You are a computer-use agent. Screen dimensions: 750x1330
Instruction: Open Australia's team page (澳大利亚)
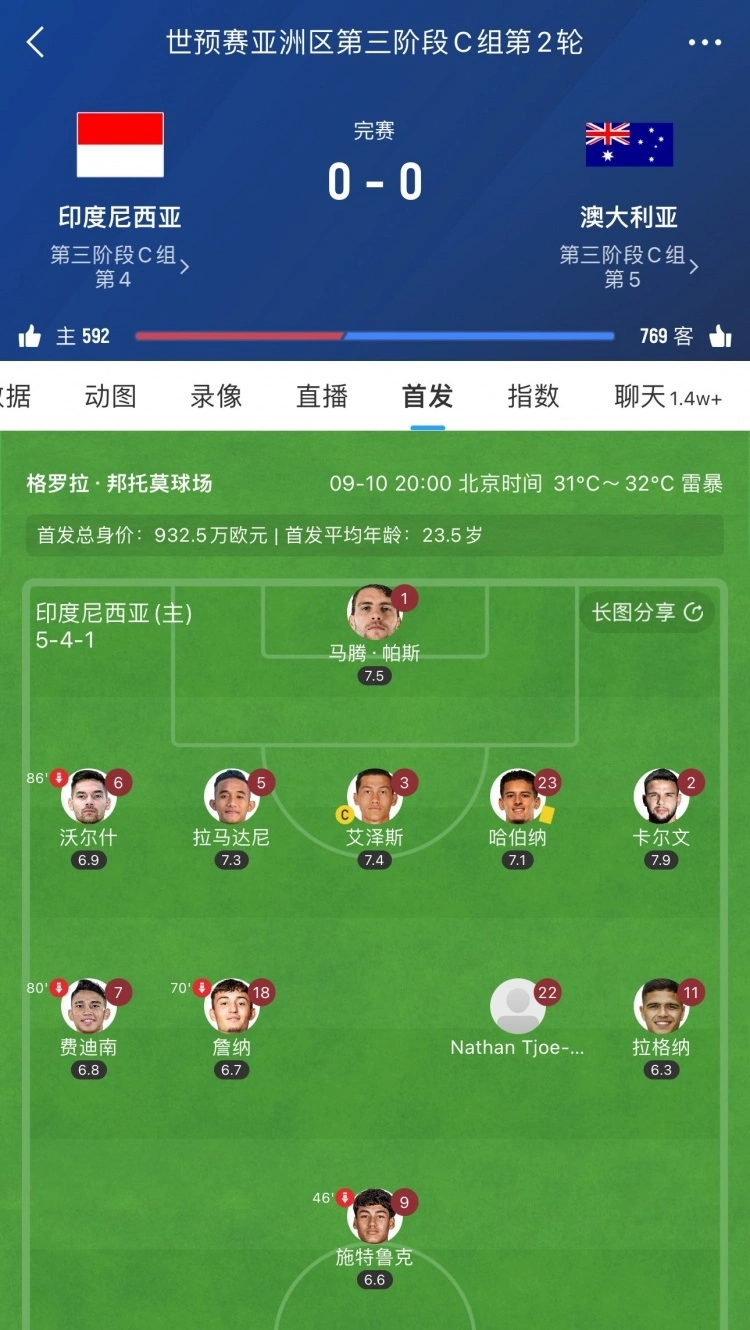coord(629,217)
